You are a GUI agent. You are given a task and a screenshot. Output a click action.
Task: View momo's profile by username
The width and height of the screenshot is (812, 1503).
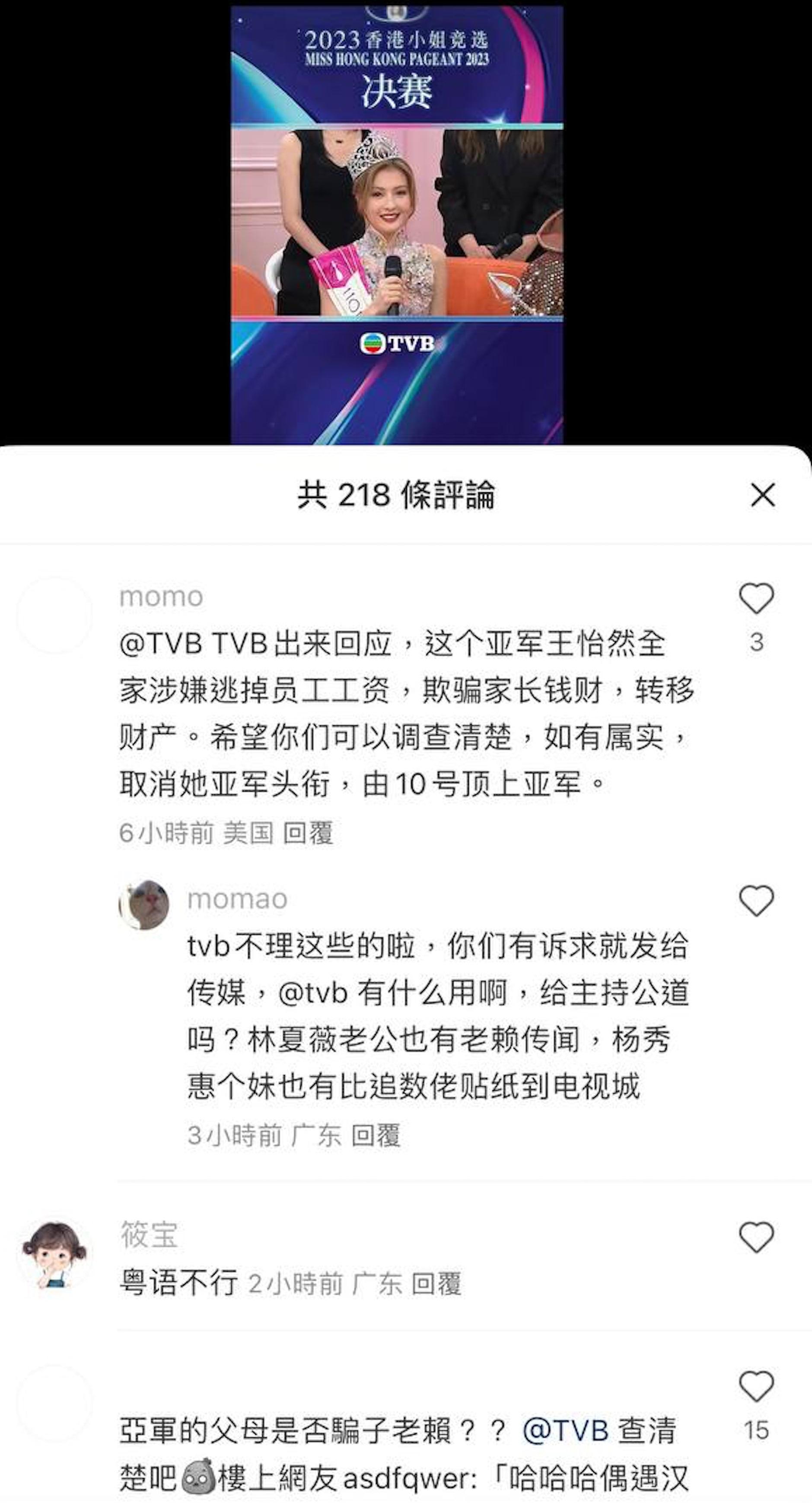click(161, 596)
